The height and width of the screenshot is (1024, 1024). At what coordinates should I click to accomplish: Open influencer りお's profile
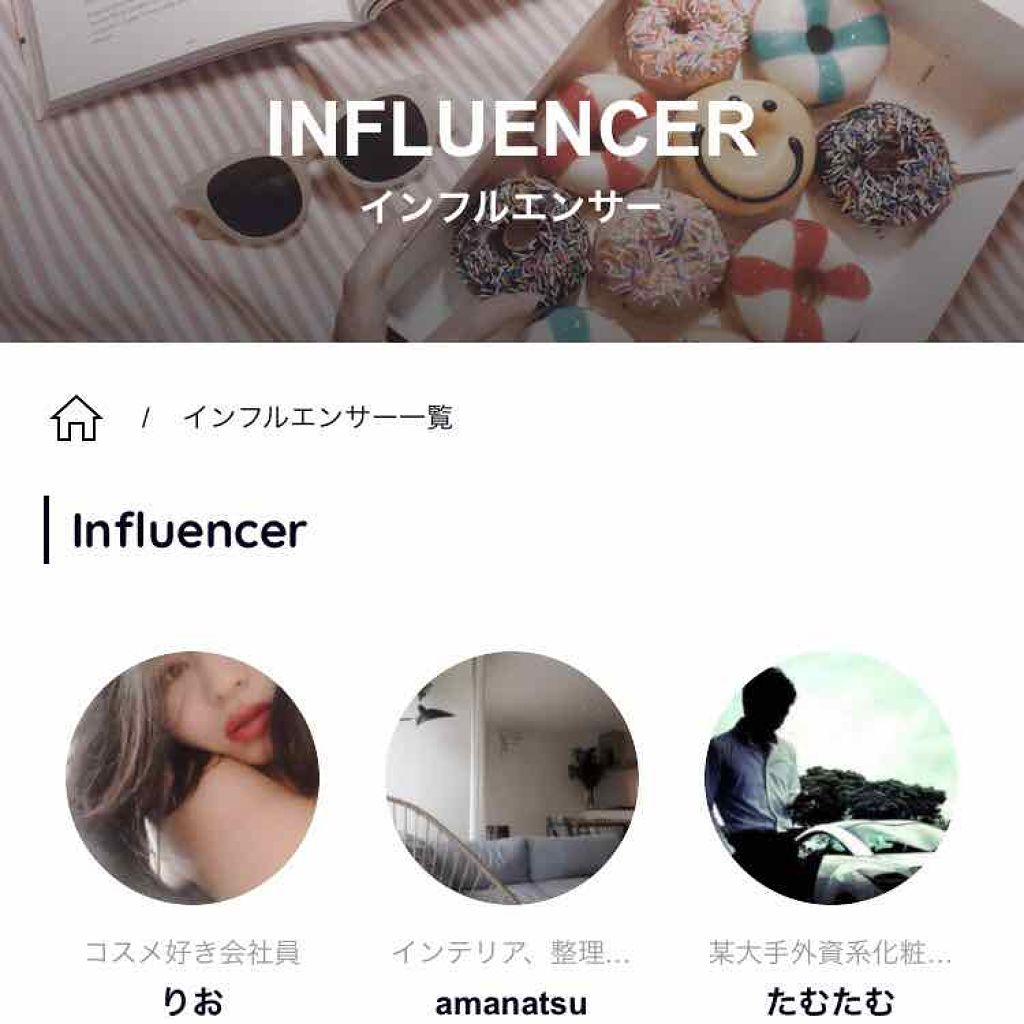(192, 778)
